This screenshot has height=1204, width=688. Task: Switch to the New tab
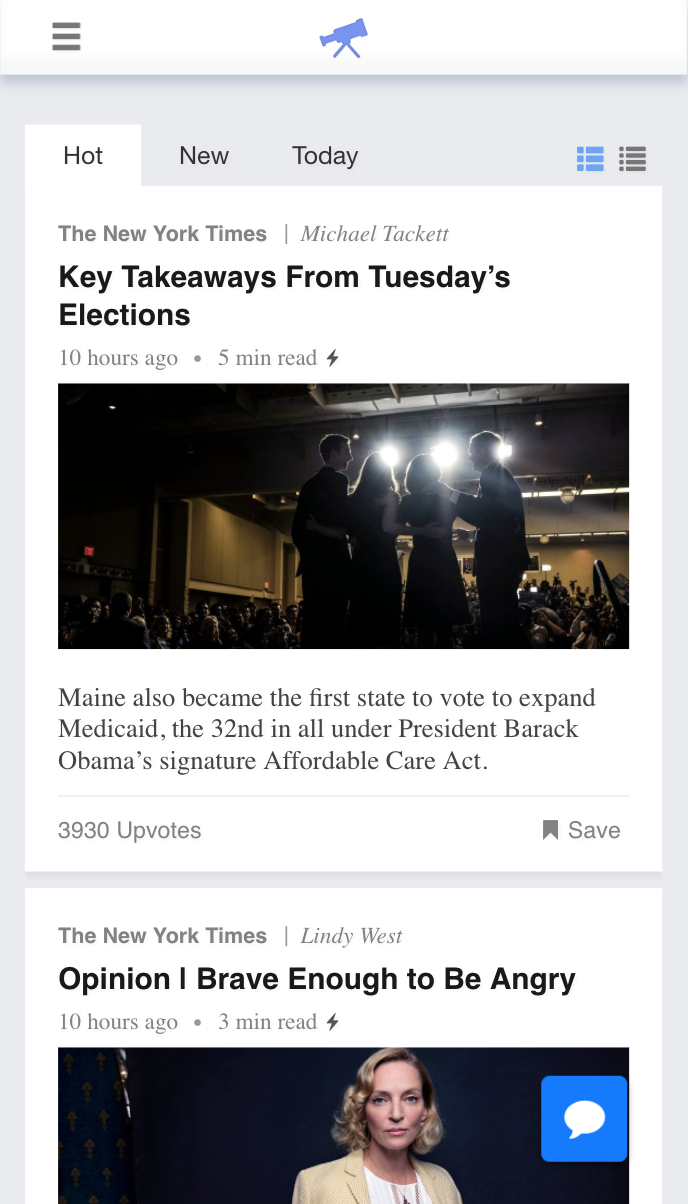[204, 156]
